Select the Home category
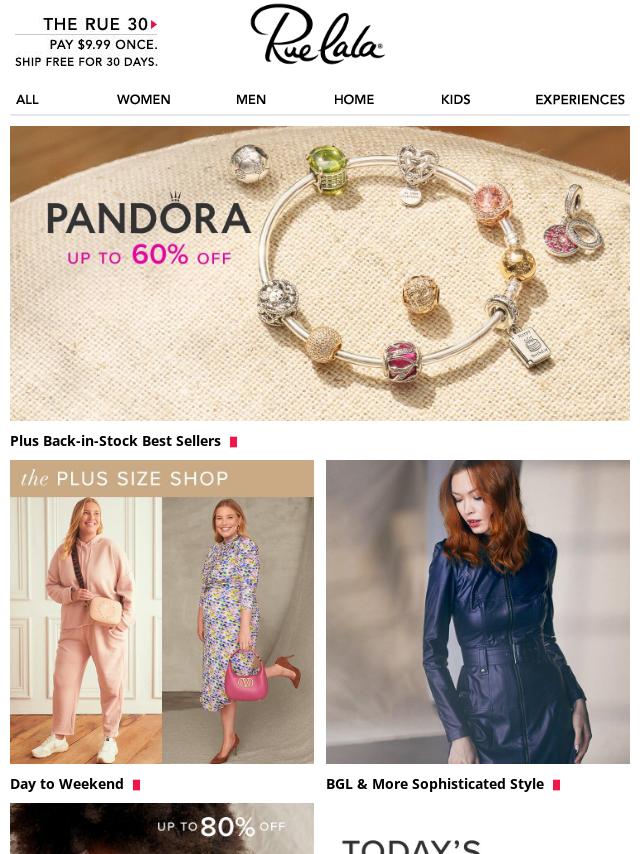The image size is (640, 854). pyautogui.click(x=353, y=99)
